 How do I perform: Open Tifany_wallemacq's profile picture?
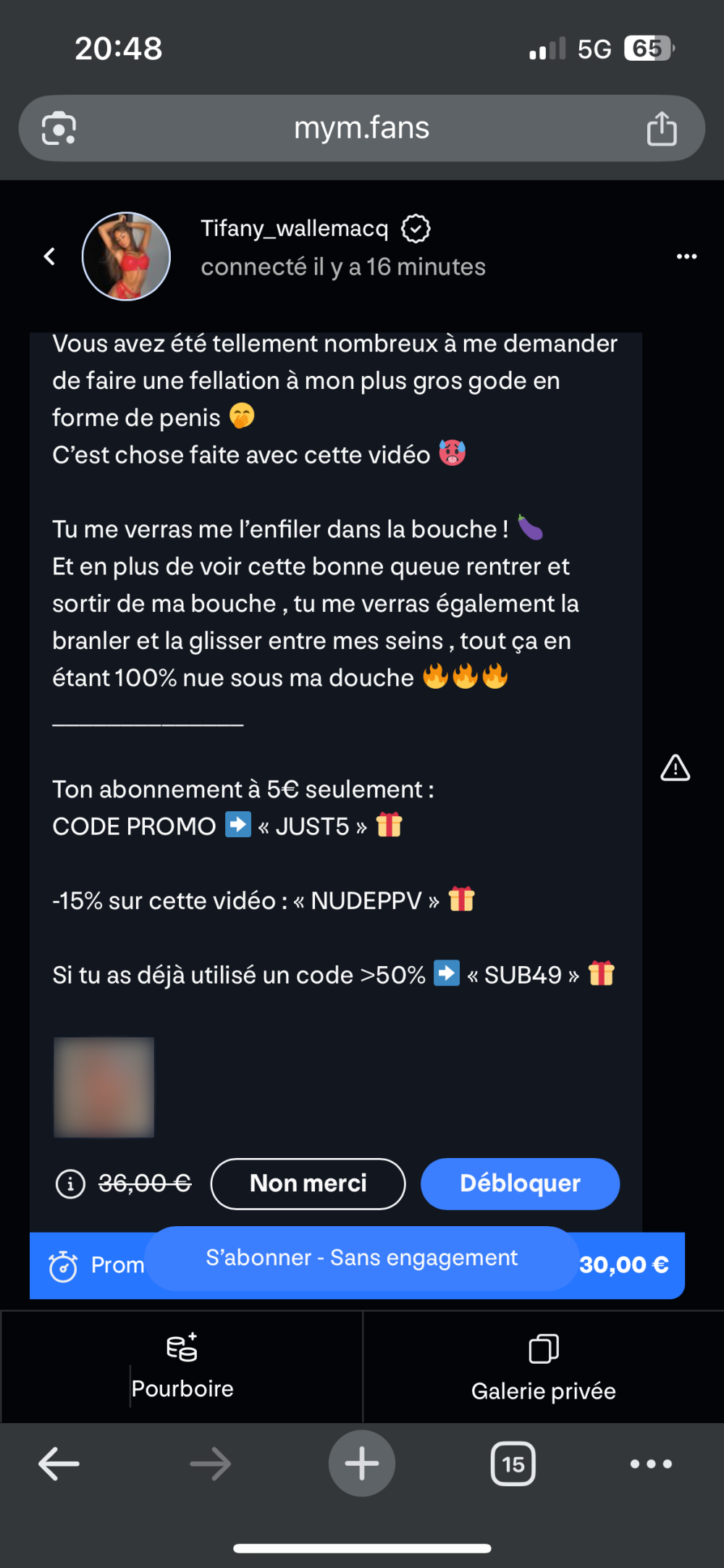coord(126,256)
